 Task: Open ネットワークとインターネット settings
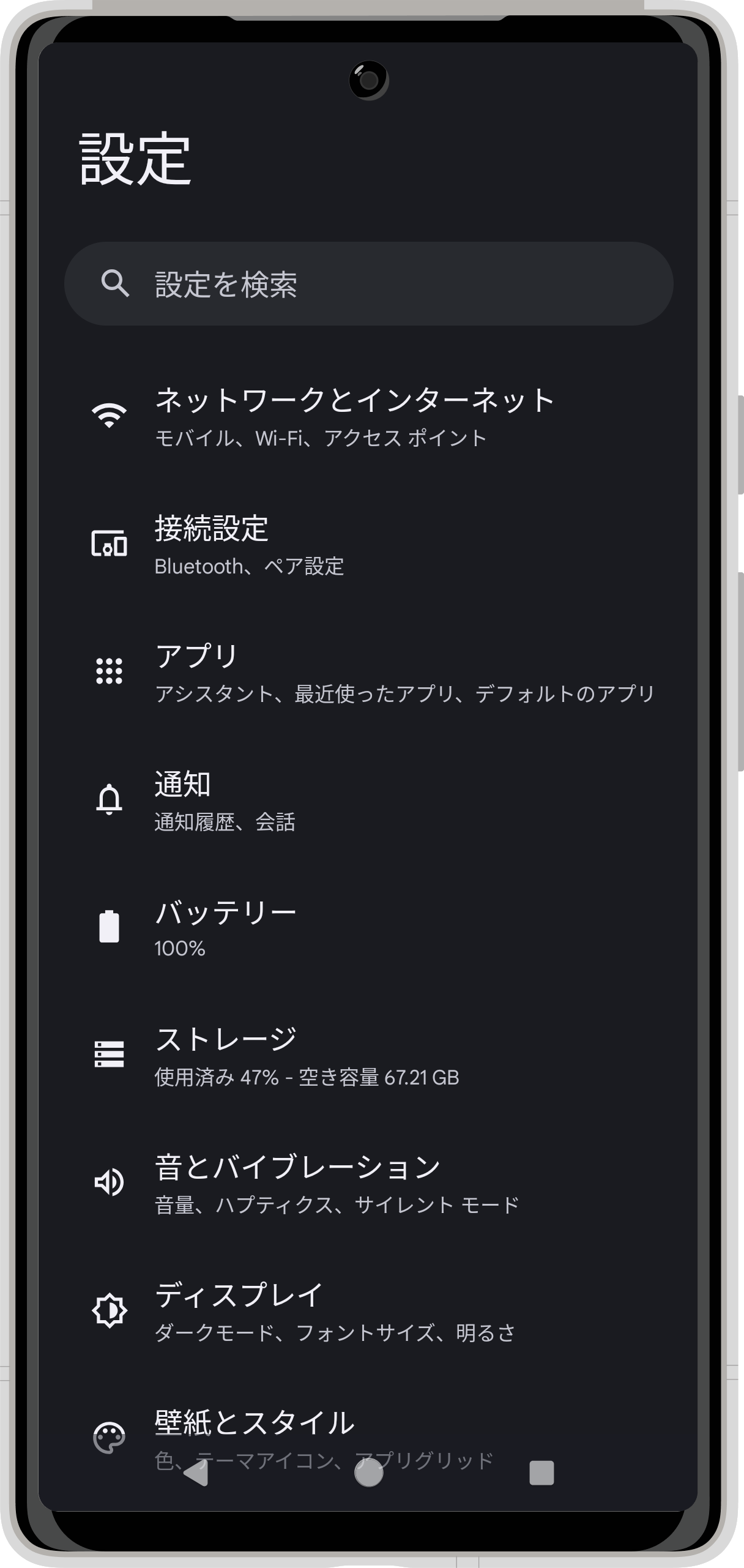[355, 416]
